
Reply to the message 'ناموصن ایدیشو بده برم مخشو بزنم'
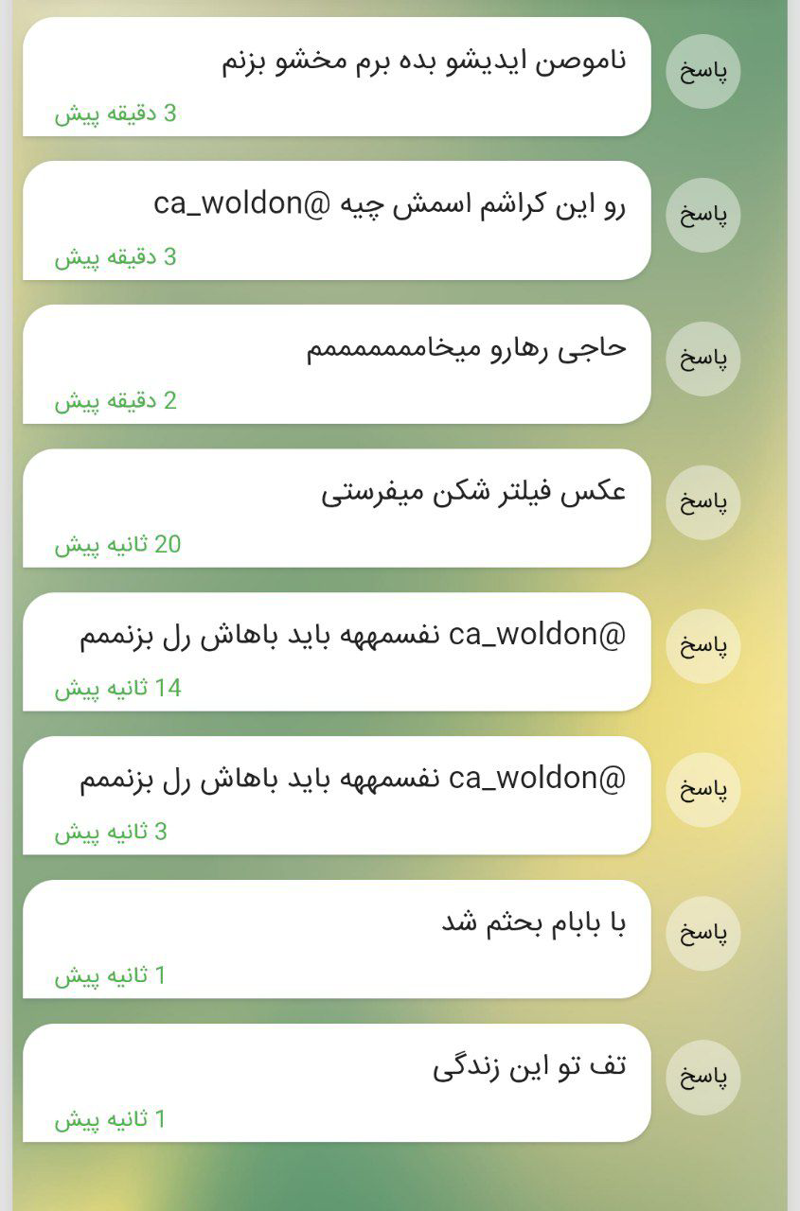(703, 72)
